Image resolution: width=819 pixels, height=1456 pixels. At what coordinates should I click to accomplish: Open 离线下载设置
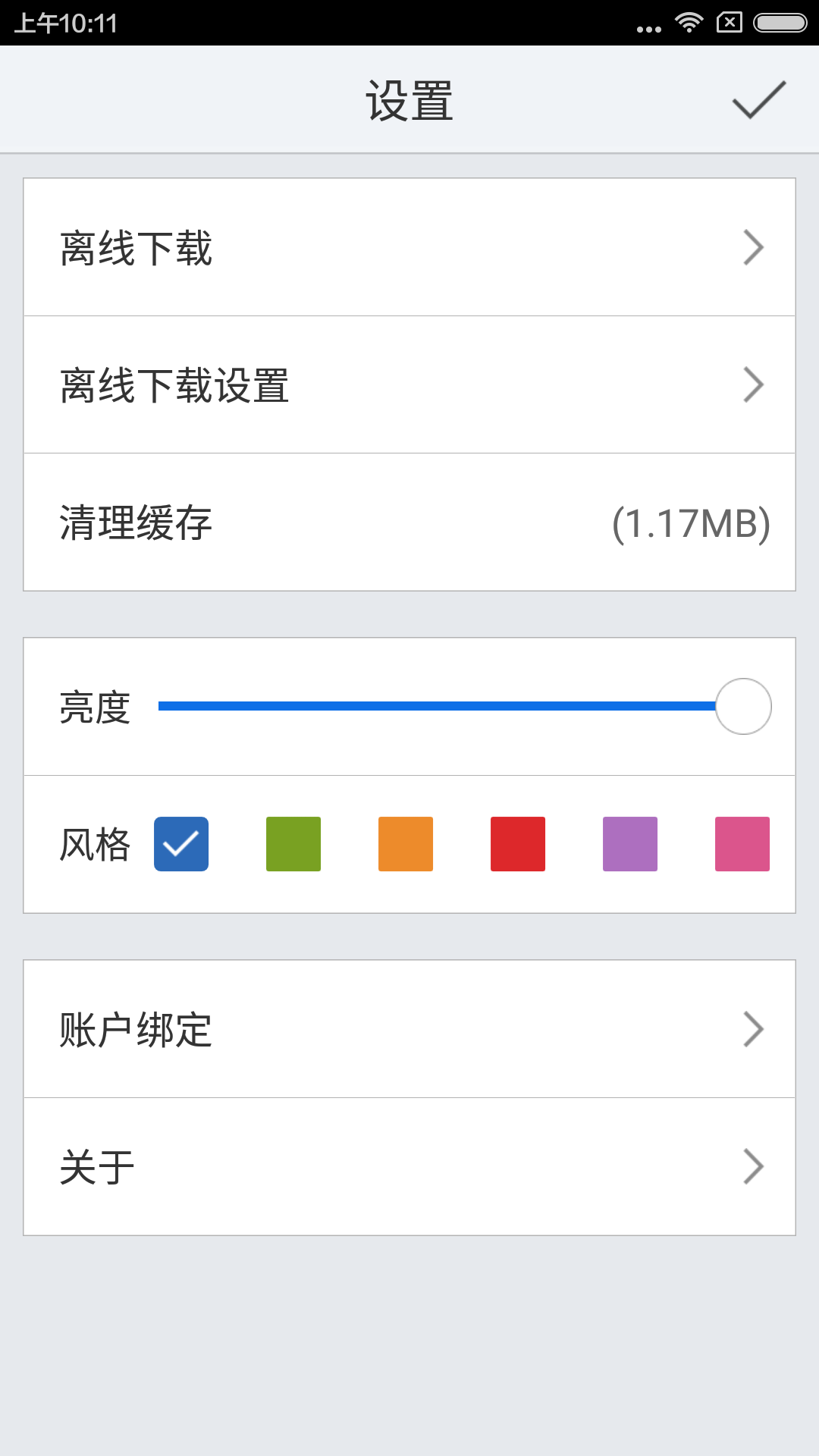(x=409, y=385)
